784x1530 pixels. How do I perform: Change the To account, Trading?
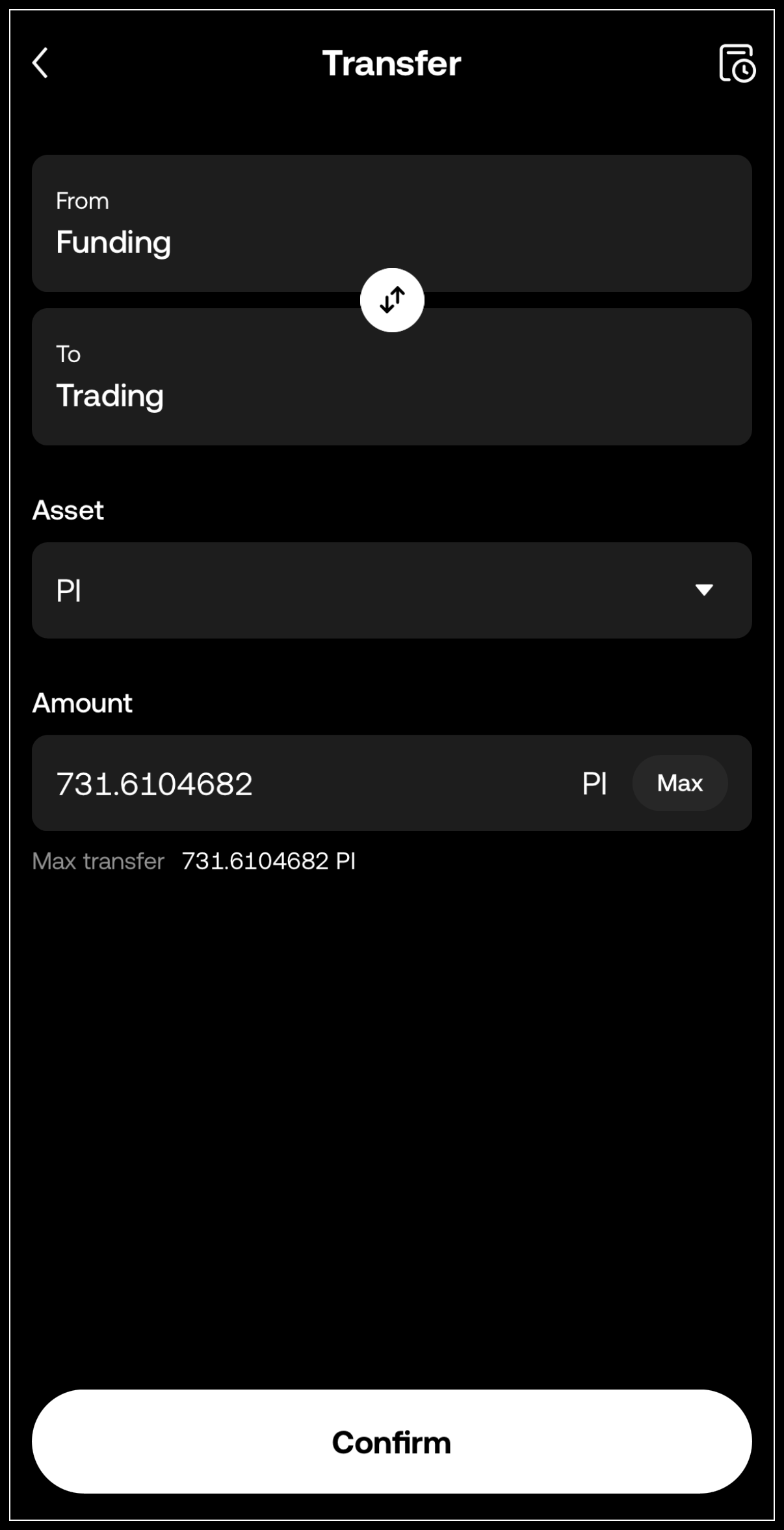coord(392,376)
